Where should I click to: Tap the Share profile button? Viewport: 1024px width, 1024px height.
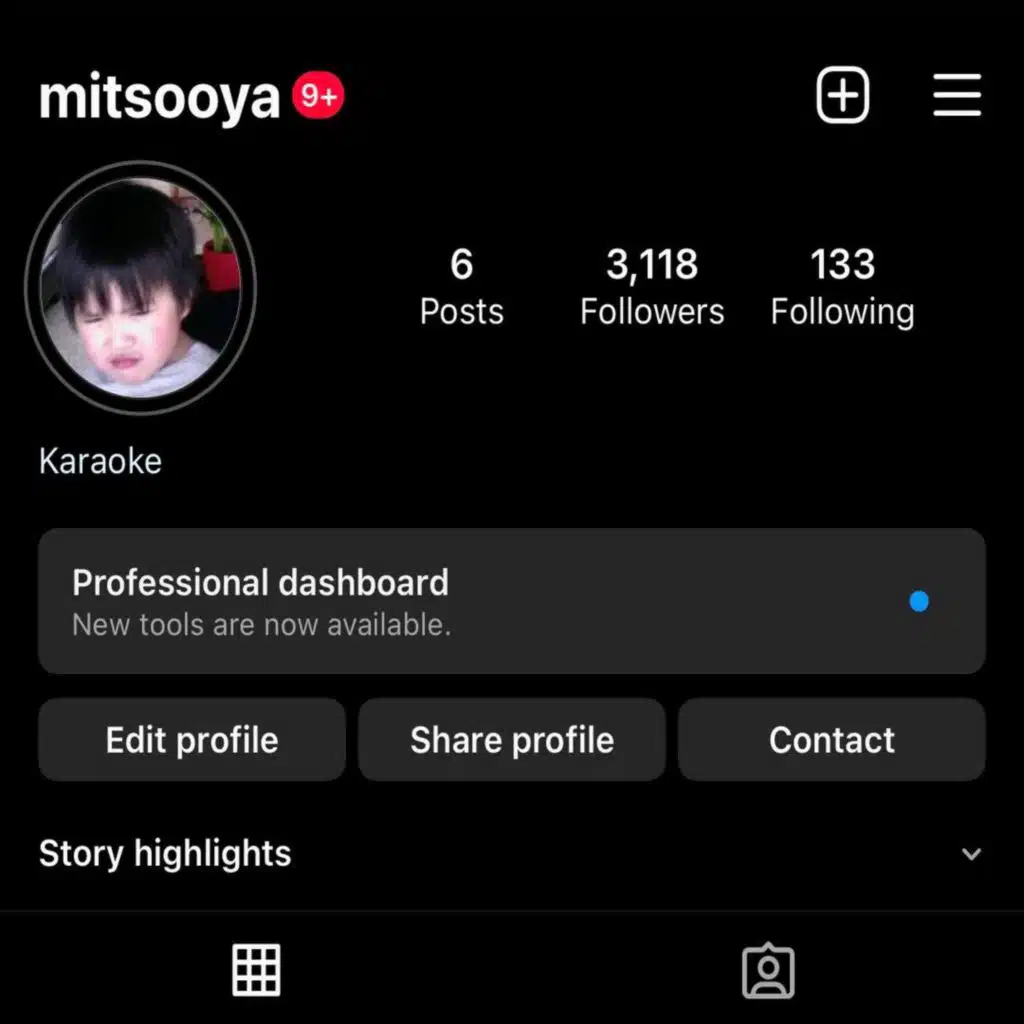[511, 740]
